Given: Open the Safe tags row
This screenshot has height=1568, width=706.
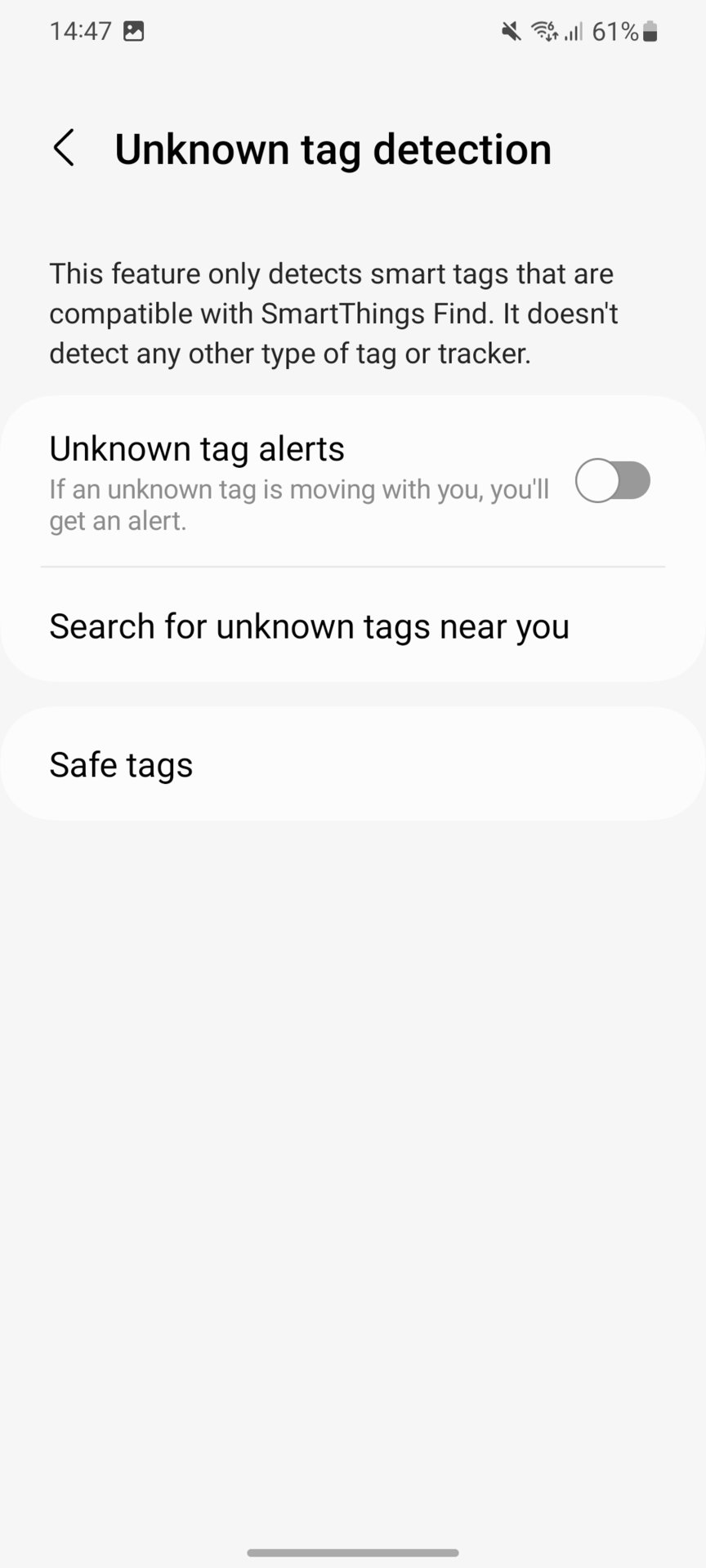Looking at the screenshot, I should (x=353, y=764).
